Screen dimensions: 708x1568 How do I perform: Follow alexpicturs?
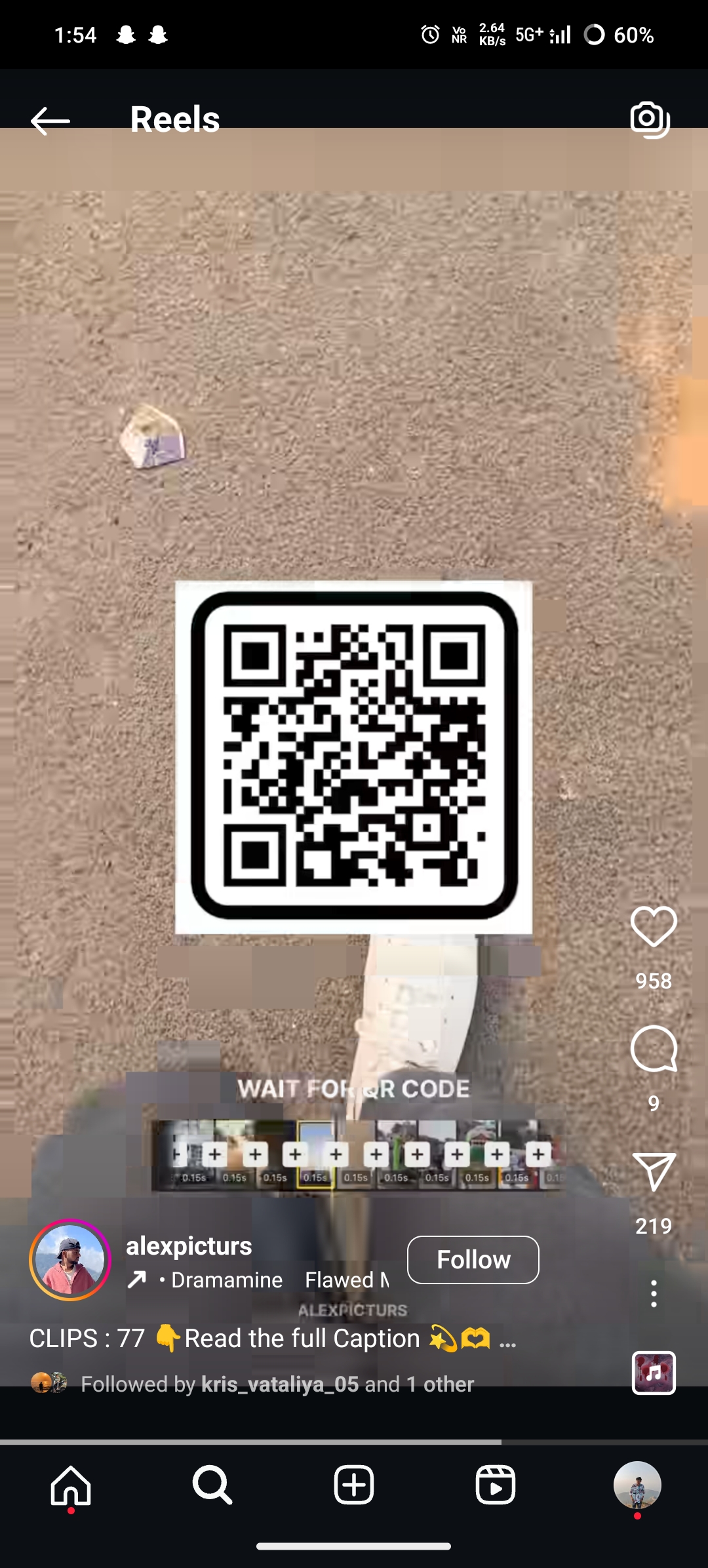coord(473,1259)
